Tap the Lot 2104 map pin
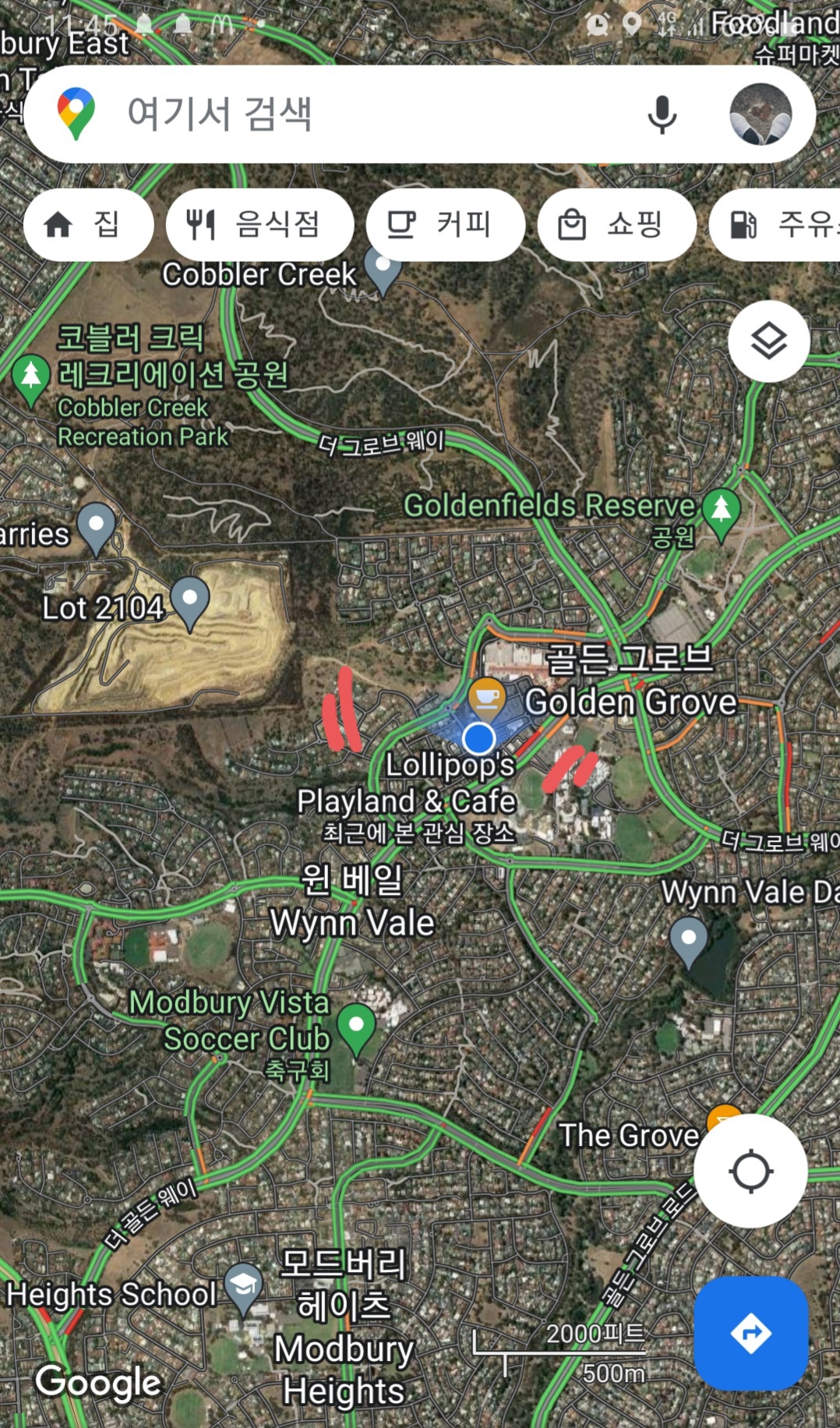The width and height of the screenshot is (840, 1428). pos(190,600)
